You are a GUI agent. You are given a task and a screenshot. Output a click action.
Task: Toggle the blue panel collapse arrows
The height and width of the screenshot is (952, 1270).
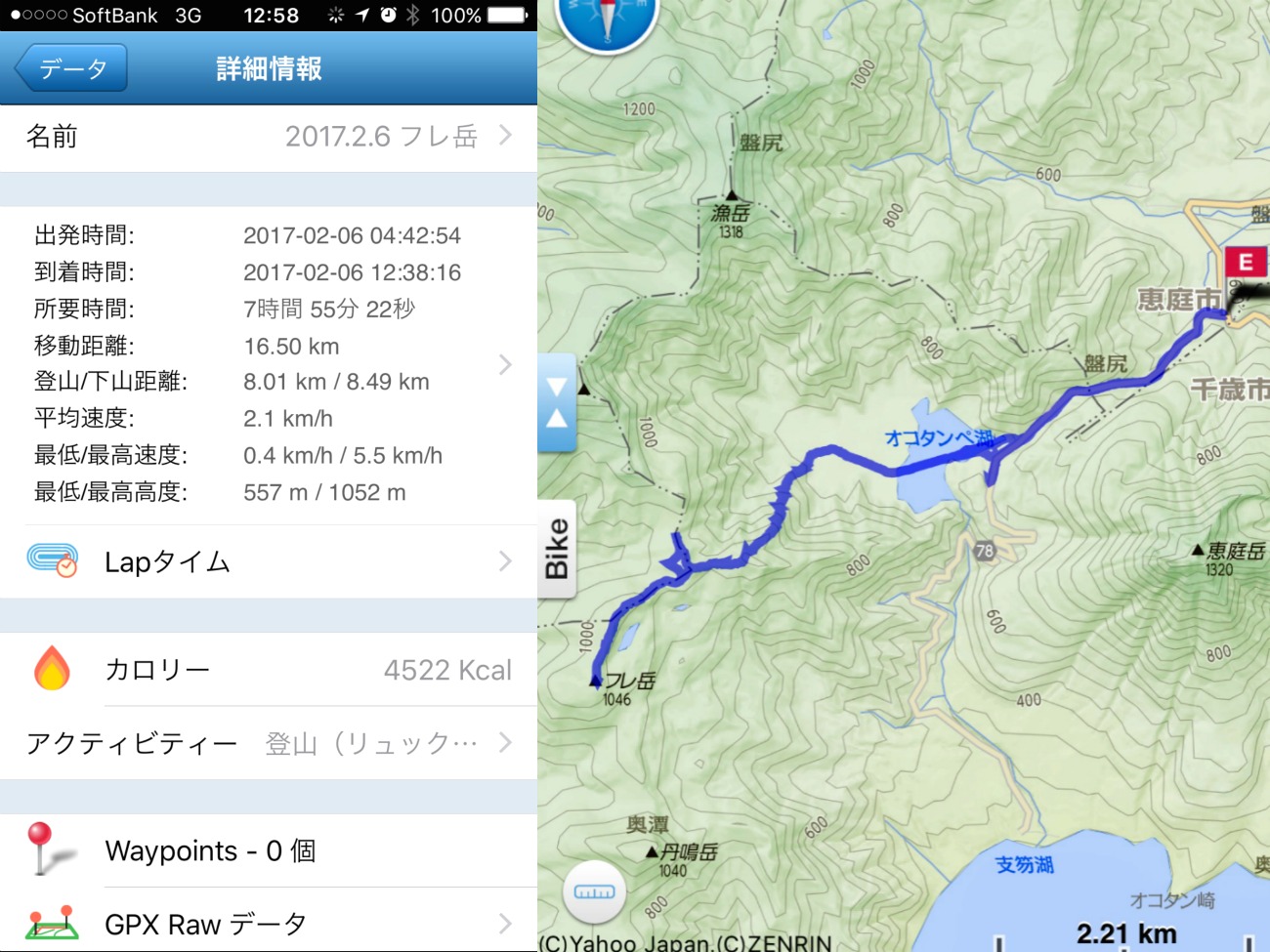pyautogui.click(x=557, y=402)
